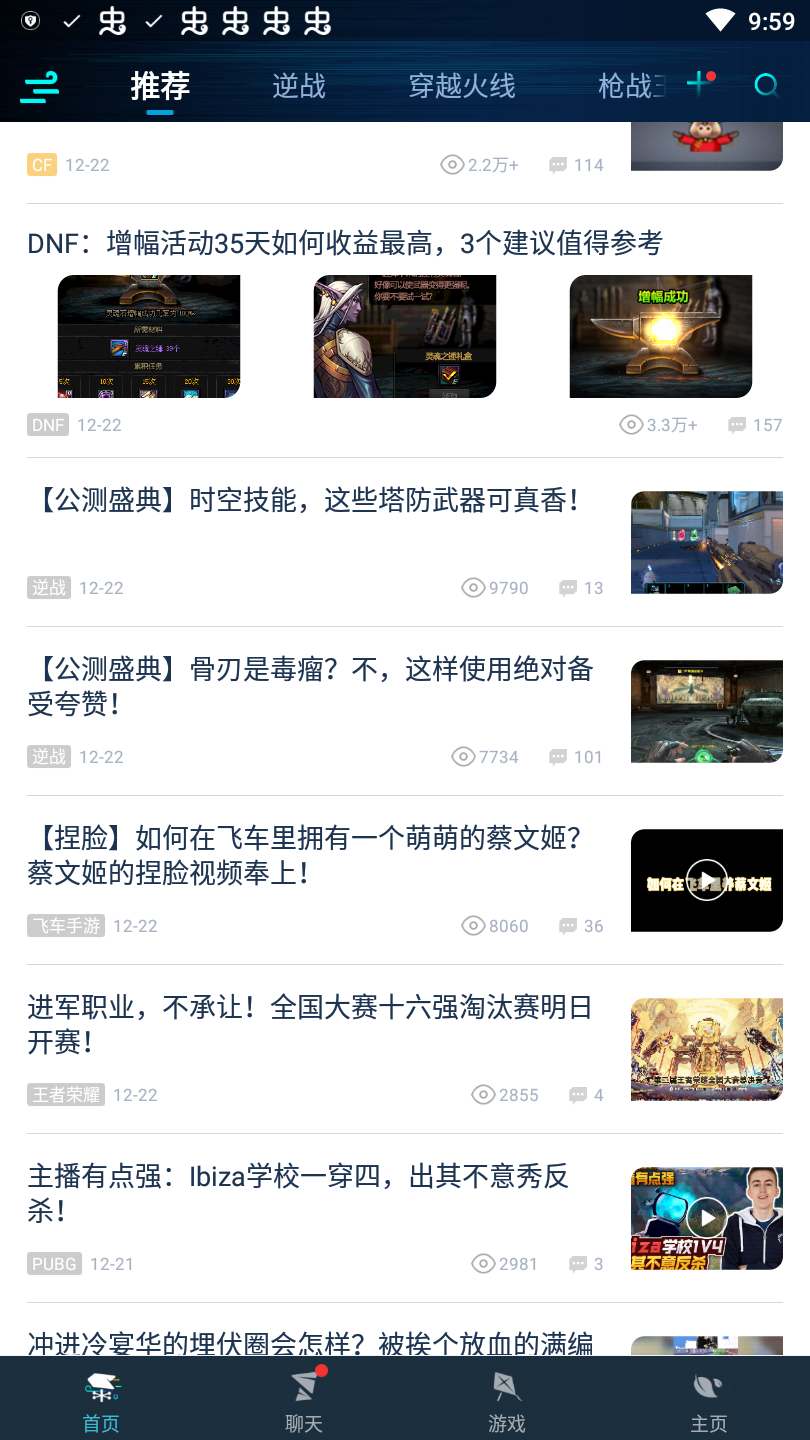Viewport: 810px width, 1440px height.
Task: Switch to the 逆战 tab
Action: coord(297,86)
